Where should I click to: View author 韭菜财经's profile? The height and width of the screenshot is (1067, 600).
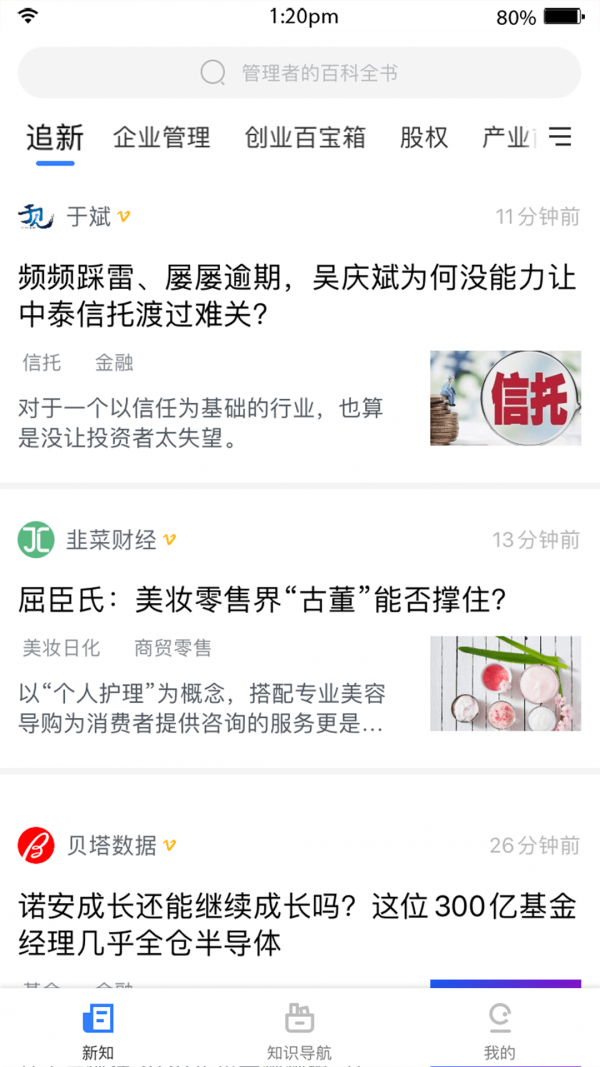(110, 540)
